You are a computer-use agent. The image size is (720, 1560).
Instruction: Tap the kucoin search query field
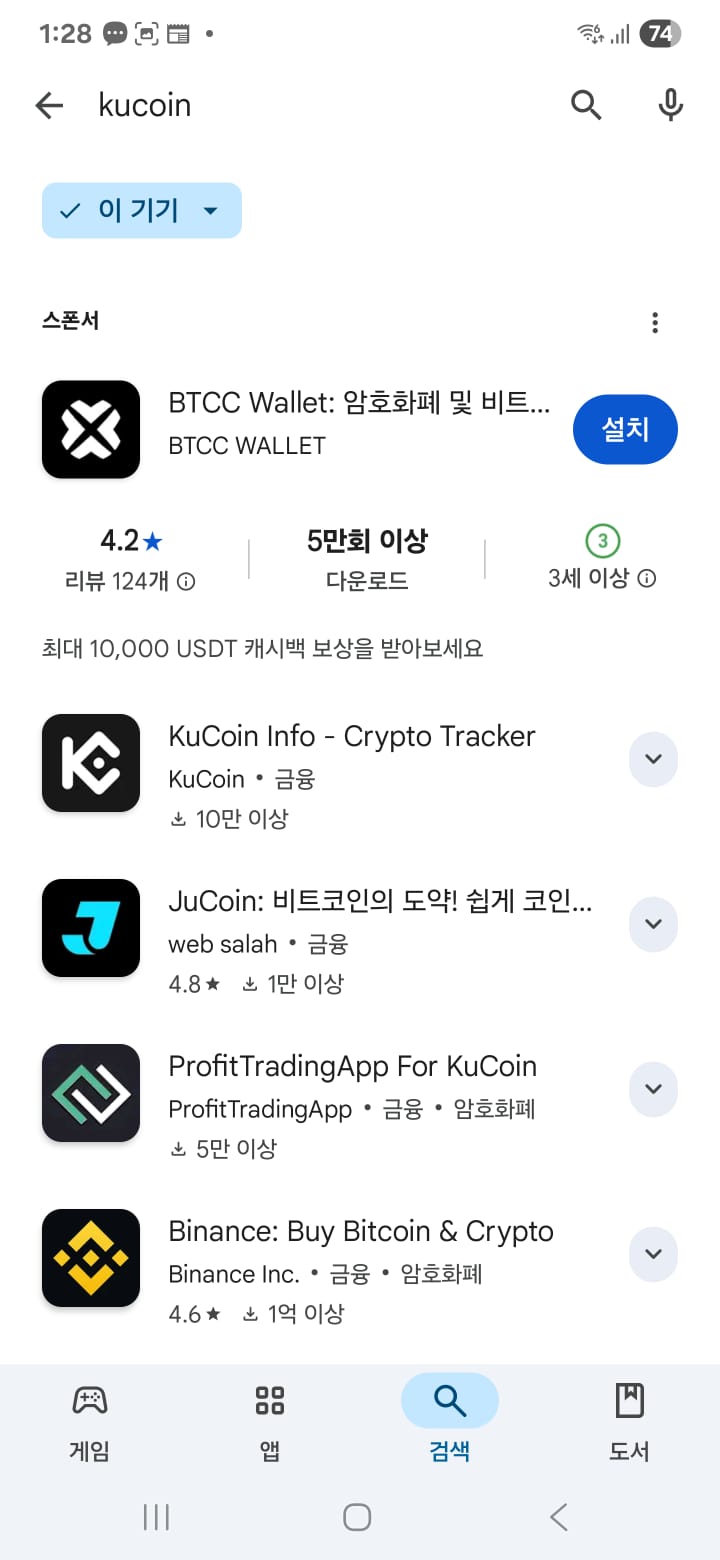click(x=320, y=105)
